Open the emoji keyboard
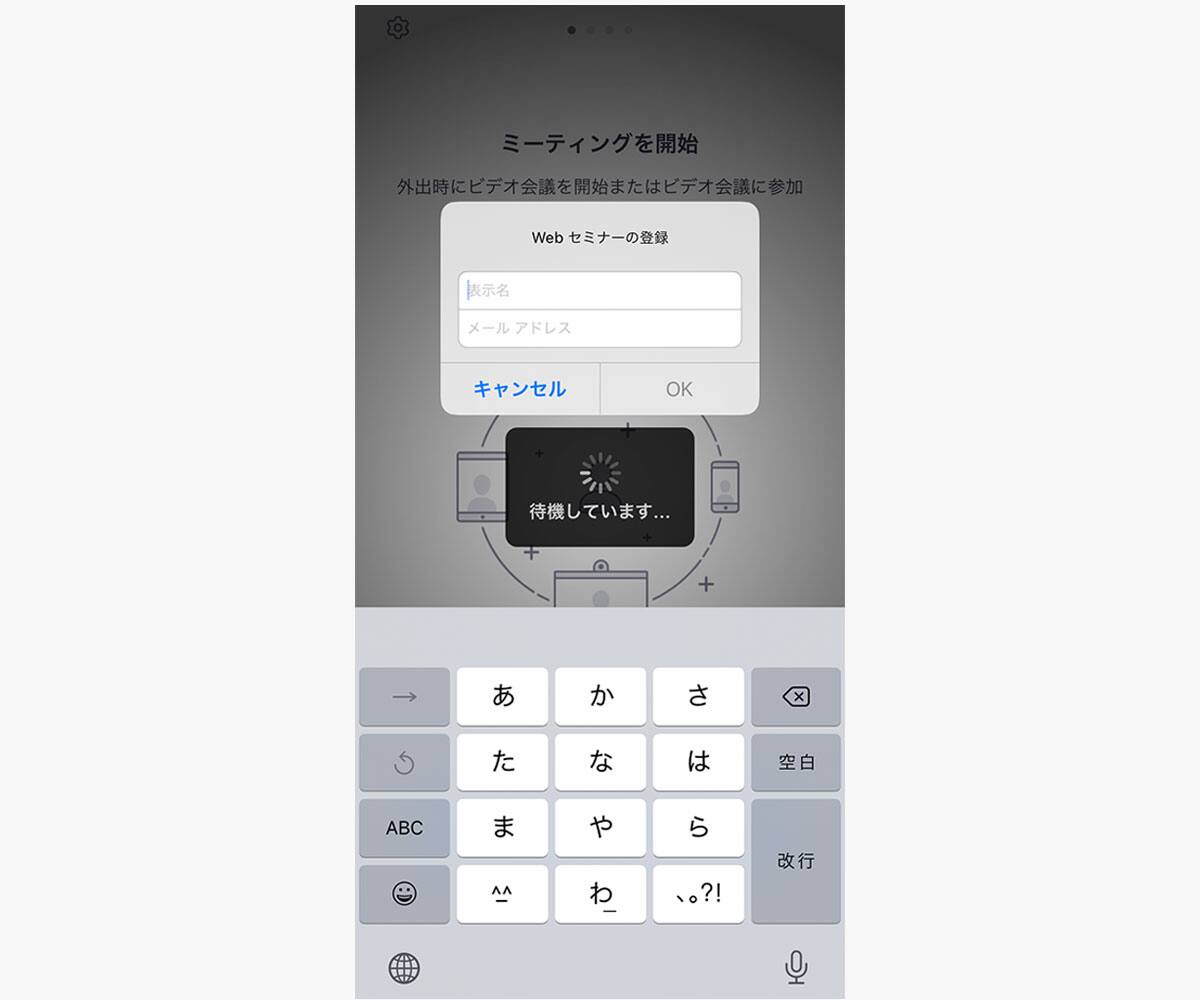 pyautogui.click(x=404, y=893)
